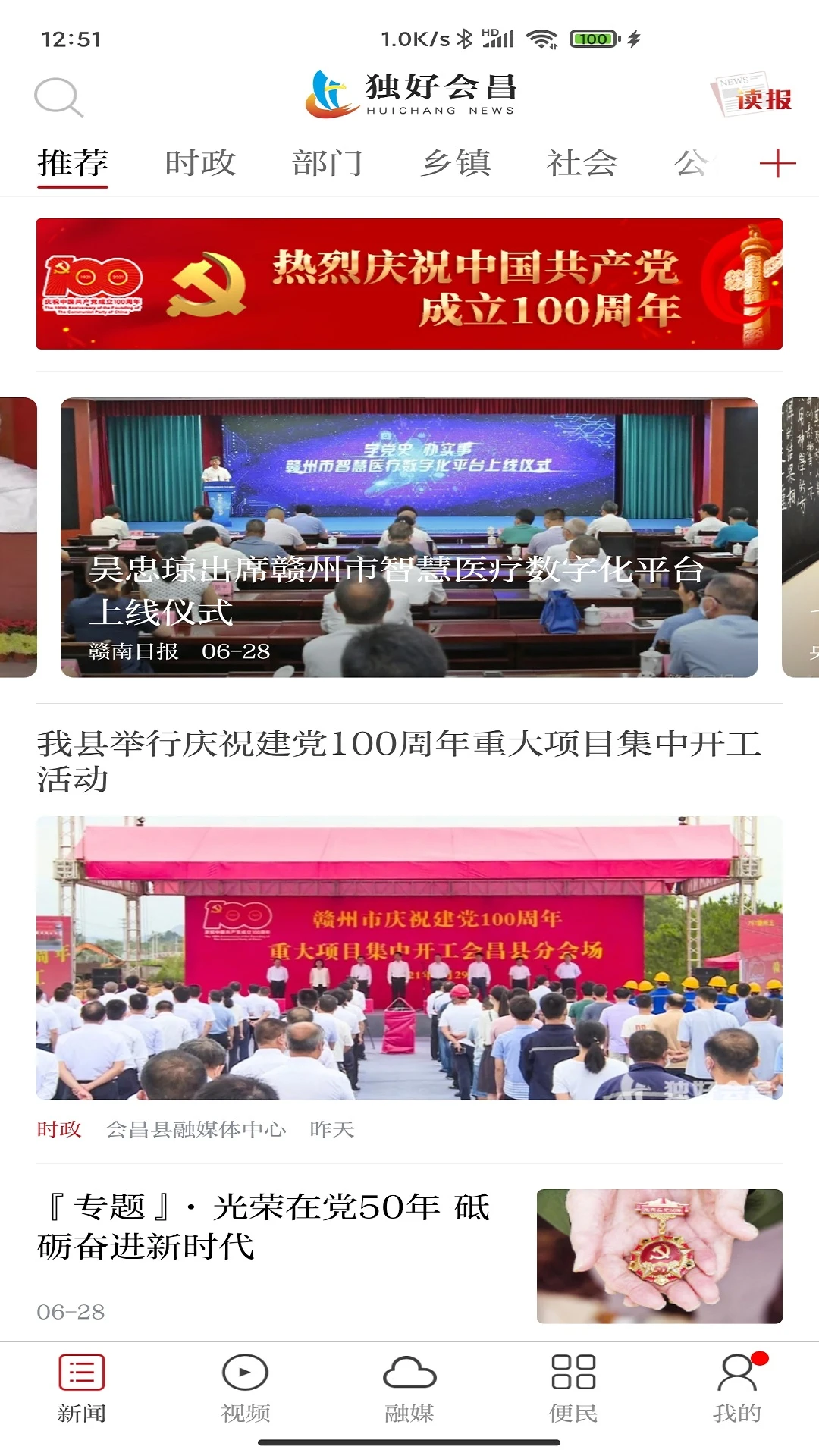Open the 热烈庆祝中国共产党成立100周年 banner

tap(409, 284)
